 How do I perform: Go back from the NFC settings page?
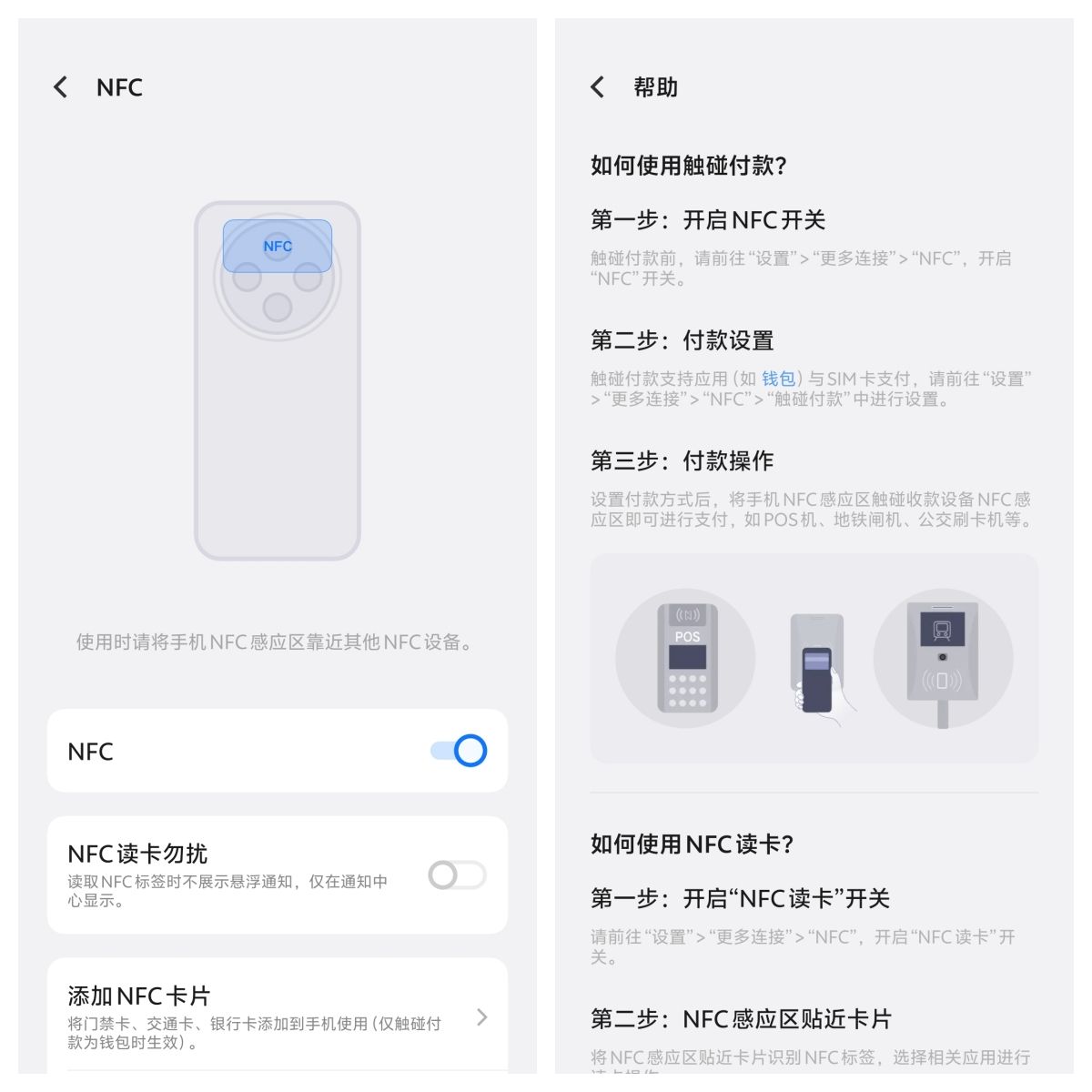coord(61,87)
